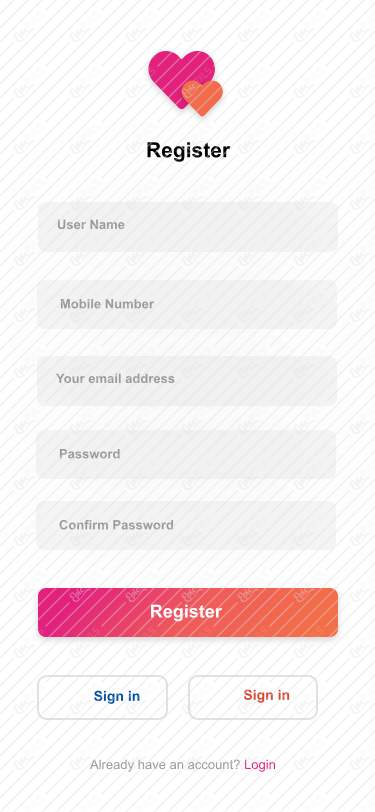This screenshot has width=375, height=812.
Task: Focus the Confirm Password field
Action: click(x=186, y=525)
